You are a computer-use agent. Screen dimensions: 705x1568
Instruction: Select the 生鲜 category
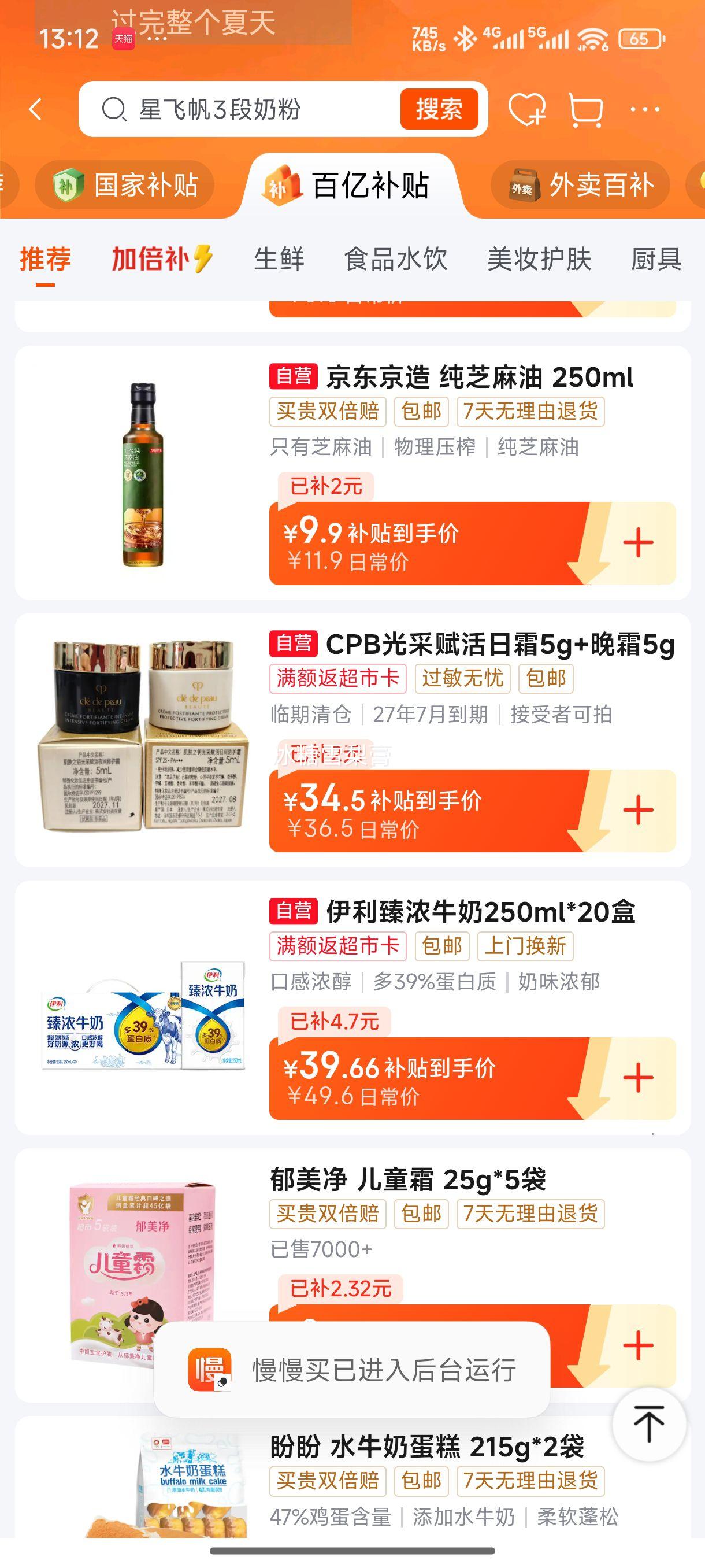[279, 258]
